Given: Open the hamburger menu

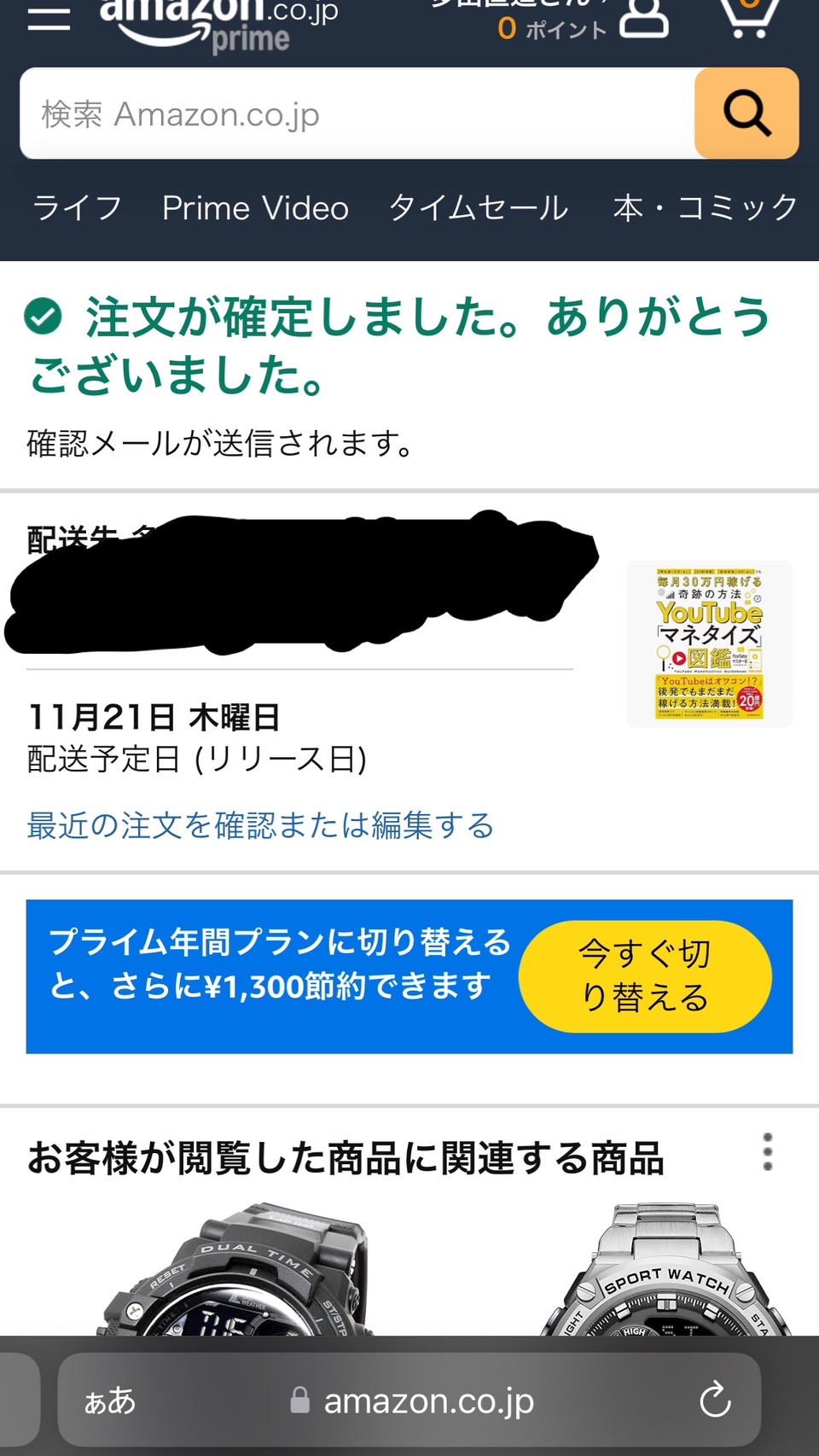Looking at the screenshot, I should [49, 17].
